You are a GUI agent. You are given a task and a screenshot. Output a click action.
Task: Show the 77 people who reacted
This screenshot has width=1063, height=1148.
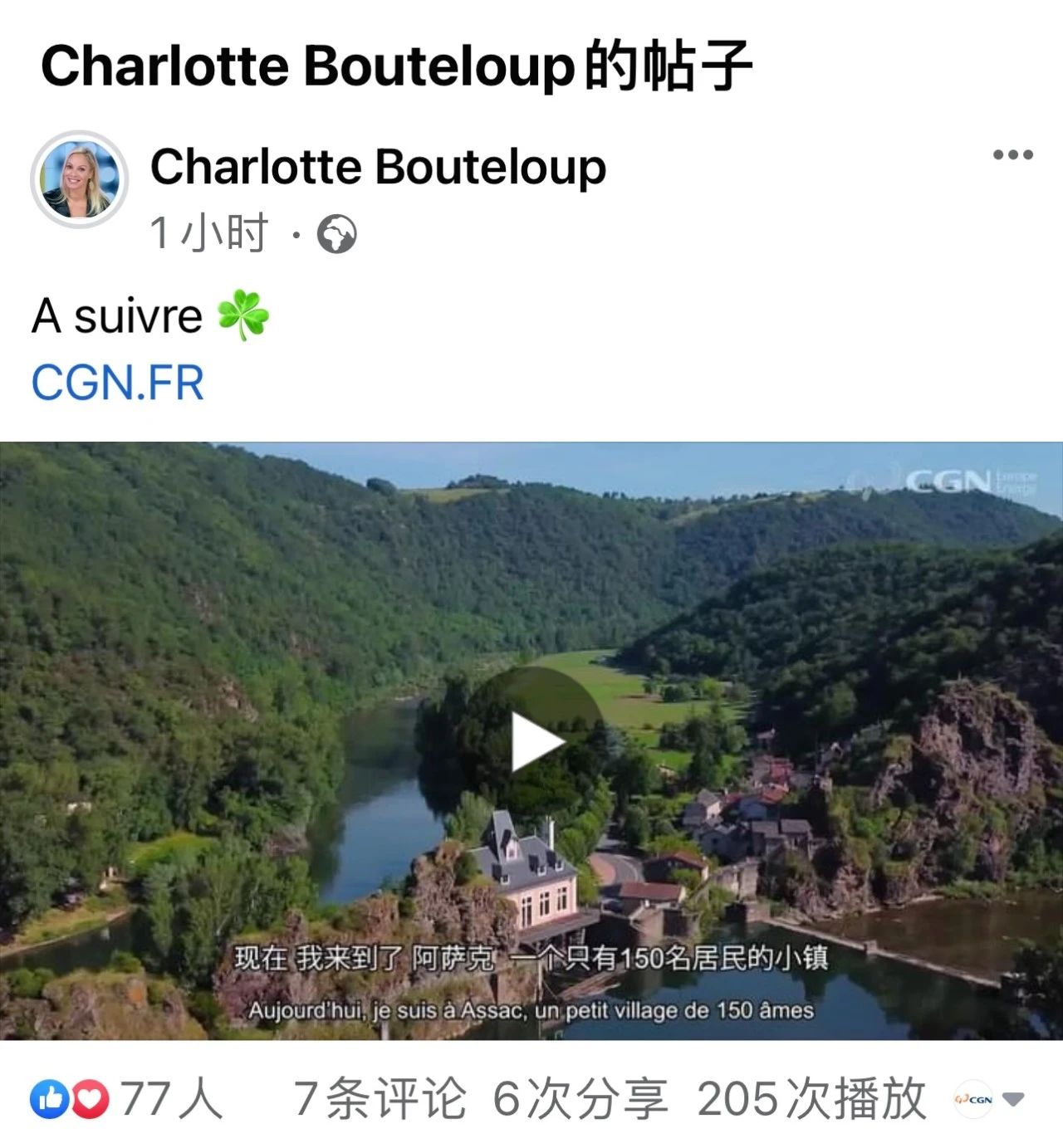click(x=128, y=1099)
